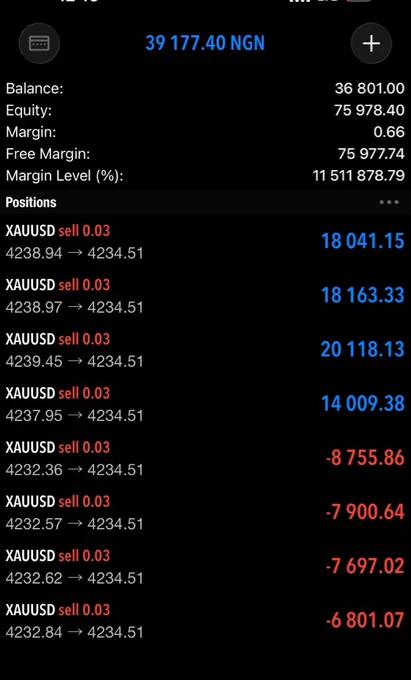411x680 pixels.
Task: Tap the plus icon for a new order
Action: [x=371, y=43]
